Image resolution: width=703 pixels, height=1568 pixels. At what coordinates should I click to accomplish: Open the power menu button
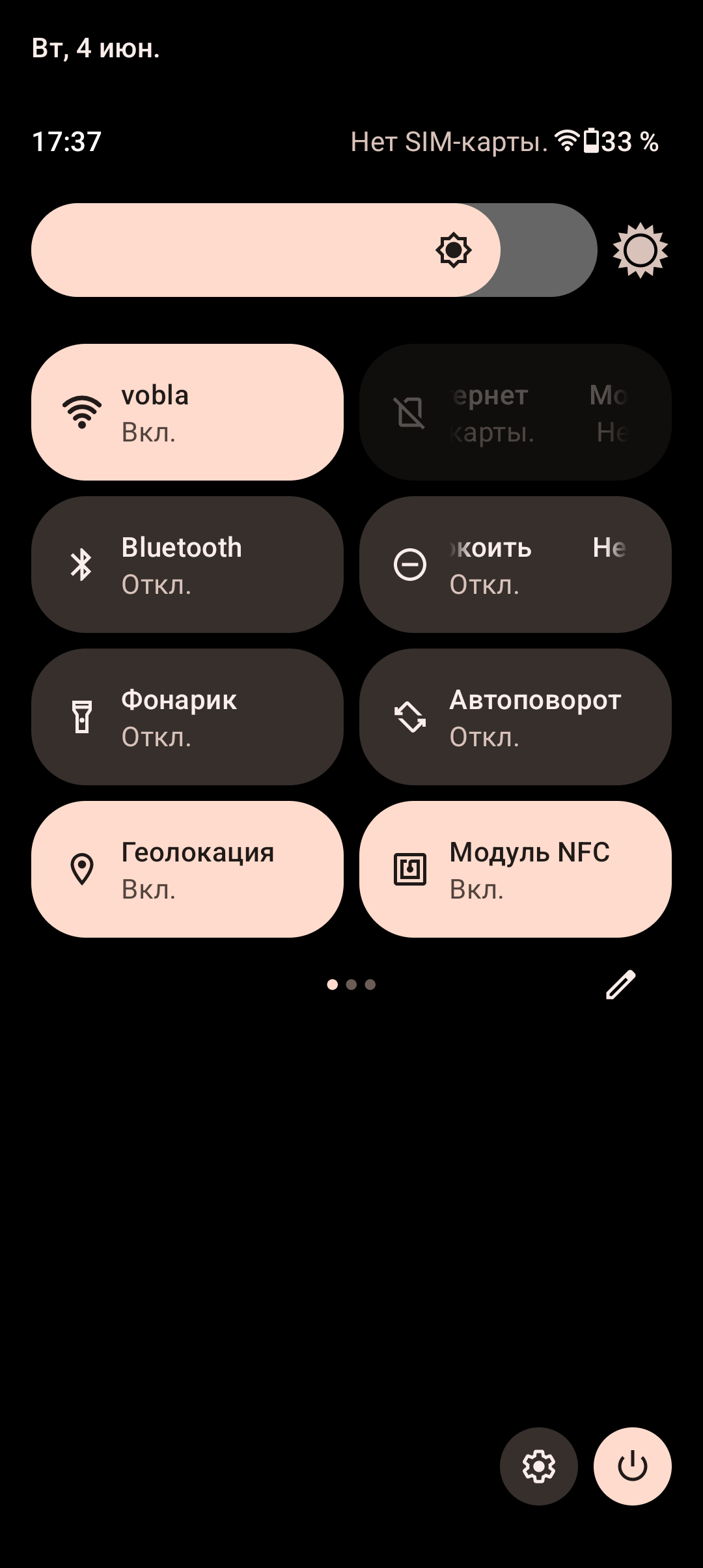tap(633, 1466)
